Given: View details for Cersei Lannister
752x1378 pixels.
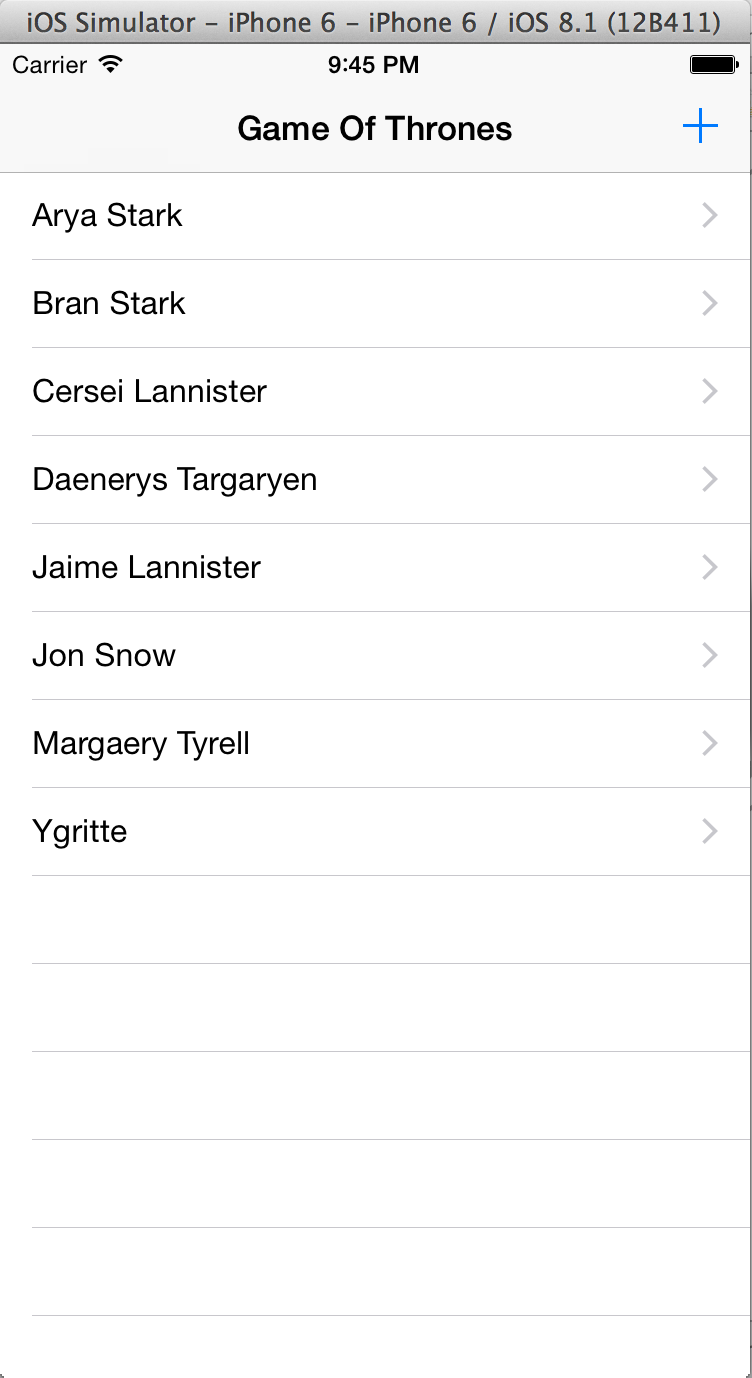Looking at the screenshot, I should [376, 392].
